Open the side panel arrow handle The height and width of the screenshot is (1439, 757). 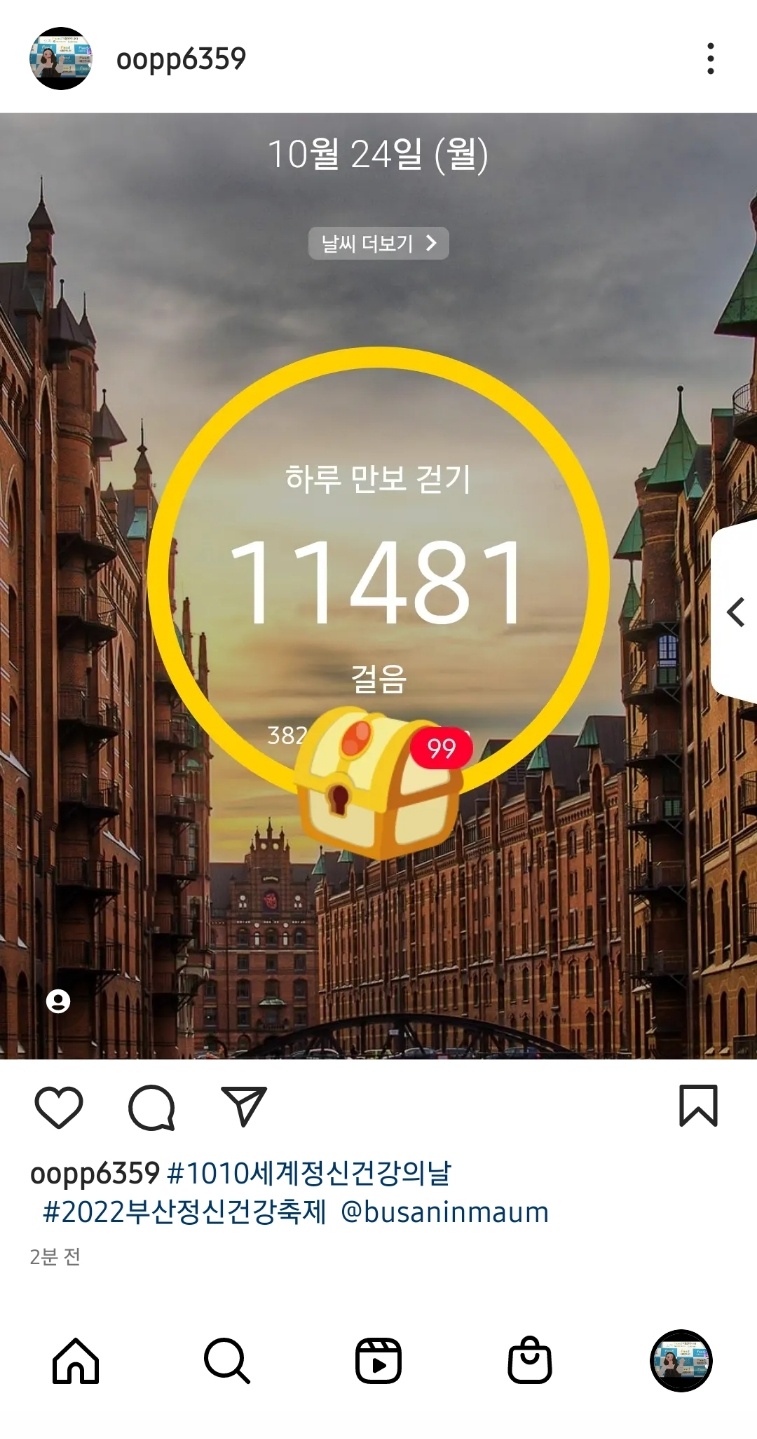click(737, 611)
